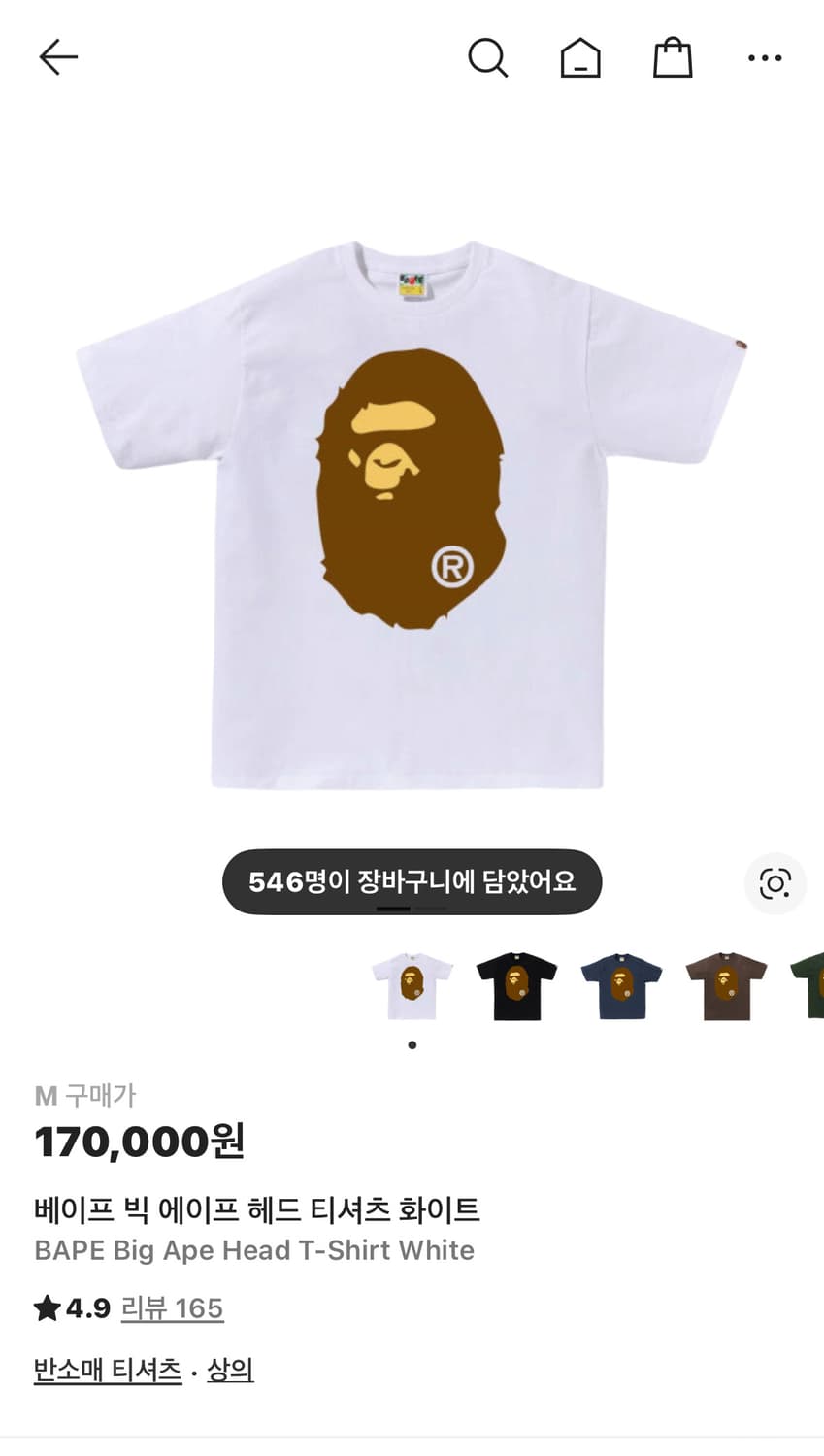Open the more options ellipsis icon
The width and height of the screenshot is (824, 1456).
coord(765,57)
